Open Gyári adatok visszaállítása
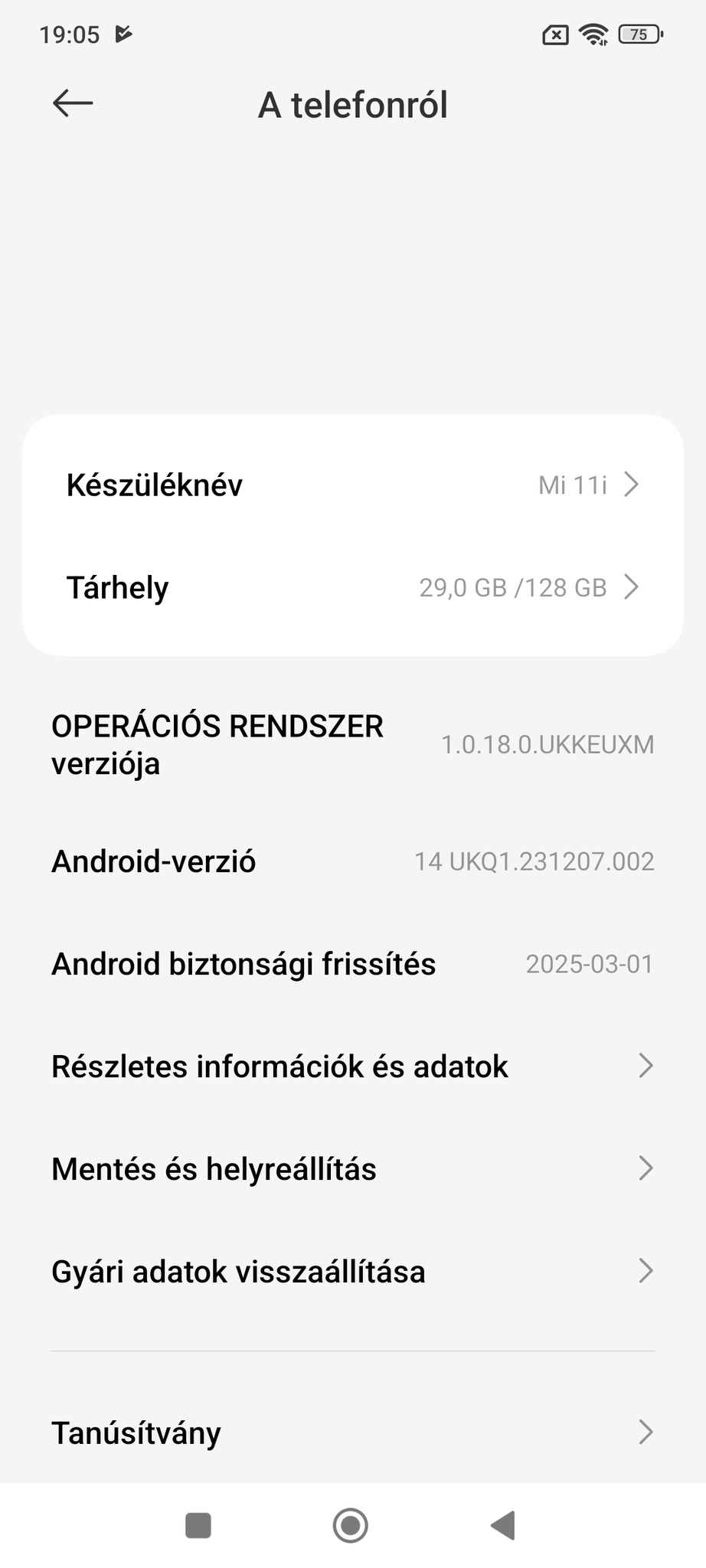 (352, 1272)
